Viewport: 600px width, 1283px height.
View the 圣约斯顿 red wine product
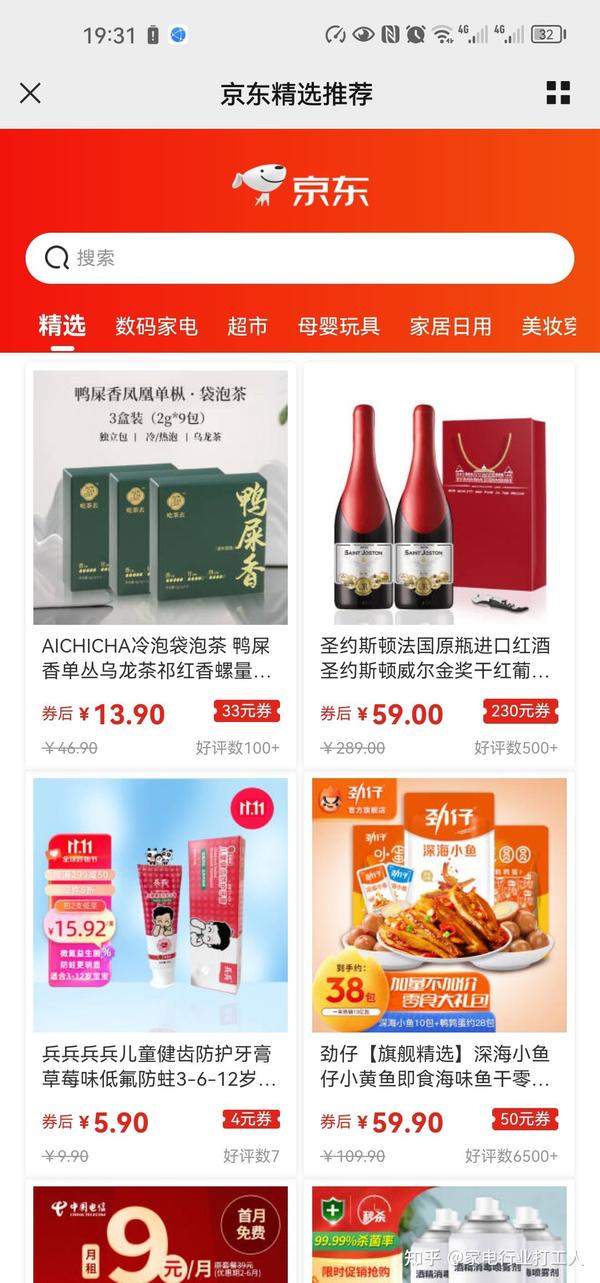[x=439, y=565]
